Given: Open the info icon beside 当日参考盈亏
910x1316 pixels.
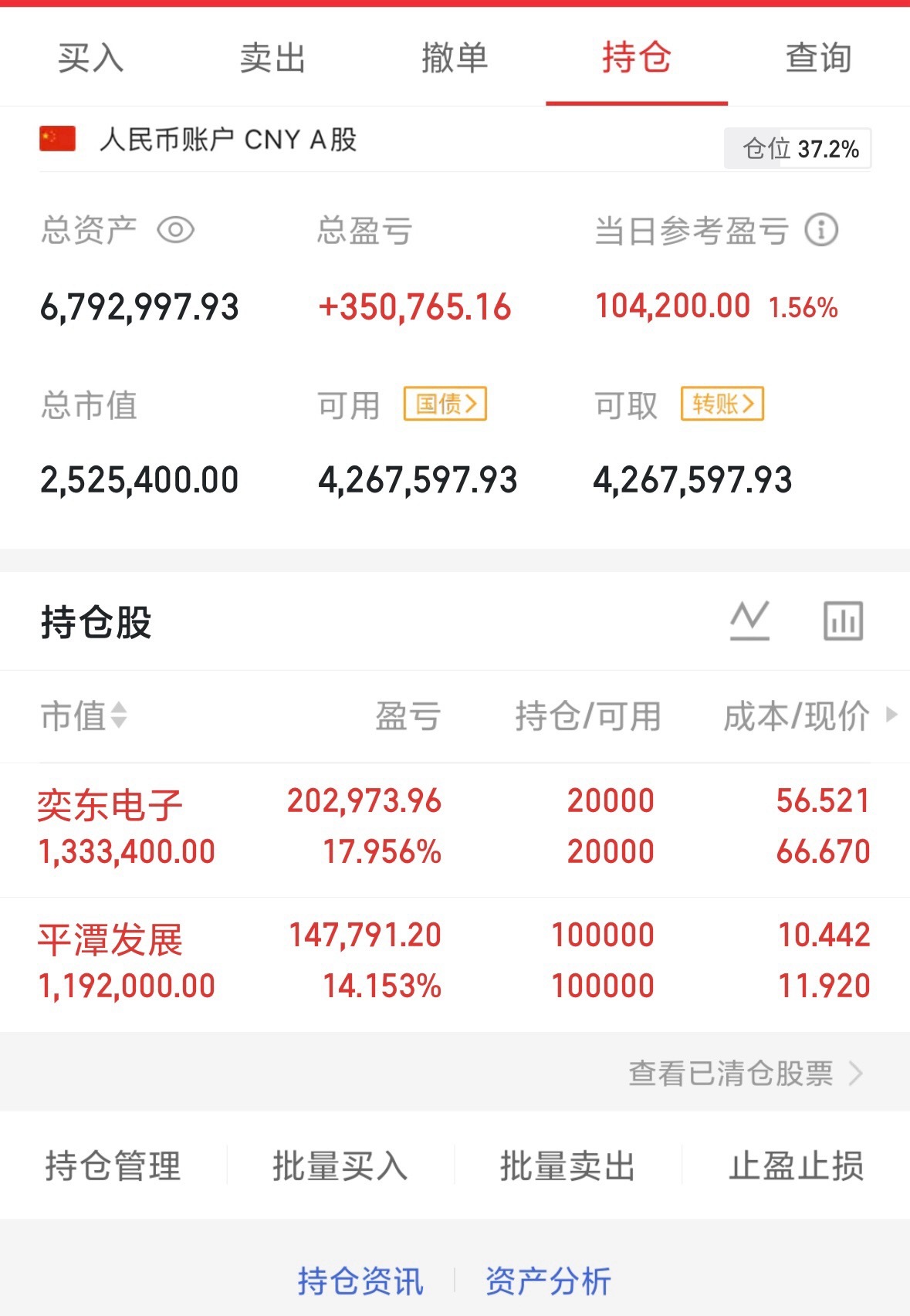Looking at the screenshot, I should click(820, 229).
